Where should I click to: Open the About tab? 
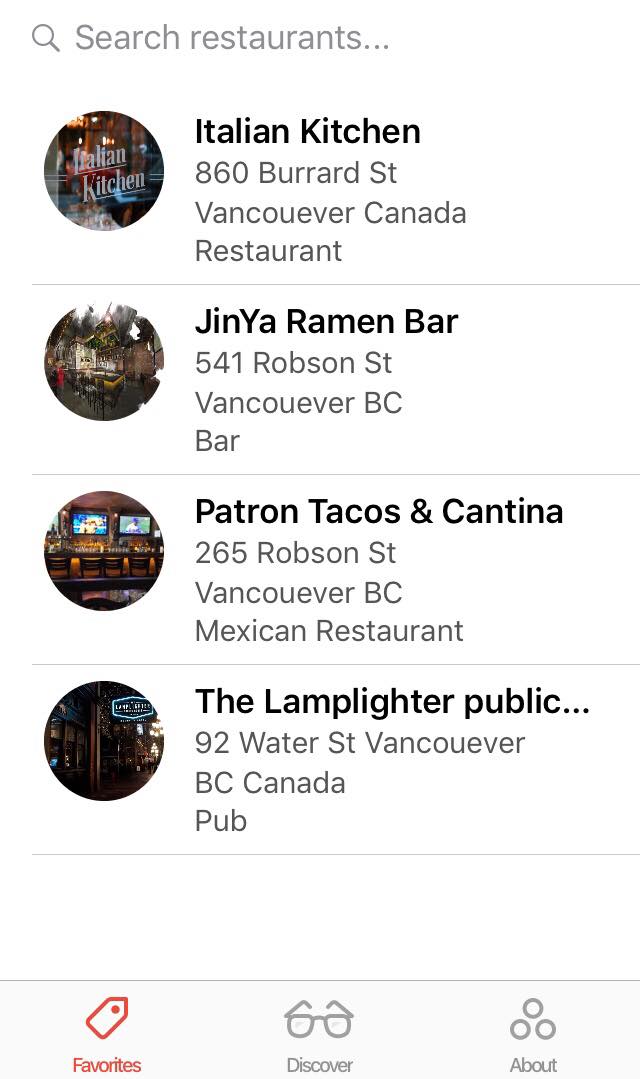pyautogui.click(x=533, y=1034)
